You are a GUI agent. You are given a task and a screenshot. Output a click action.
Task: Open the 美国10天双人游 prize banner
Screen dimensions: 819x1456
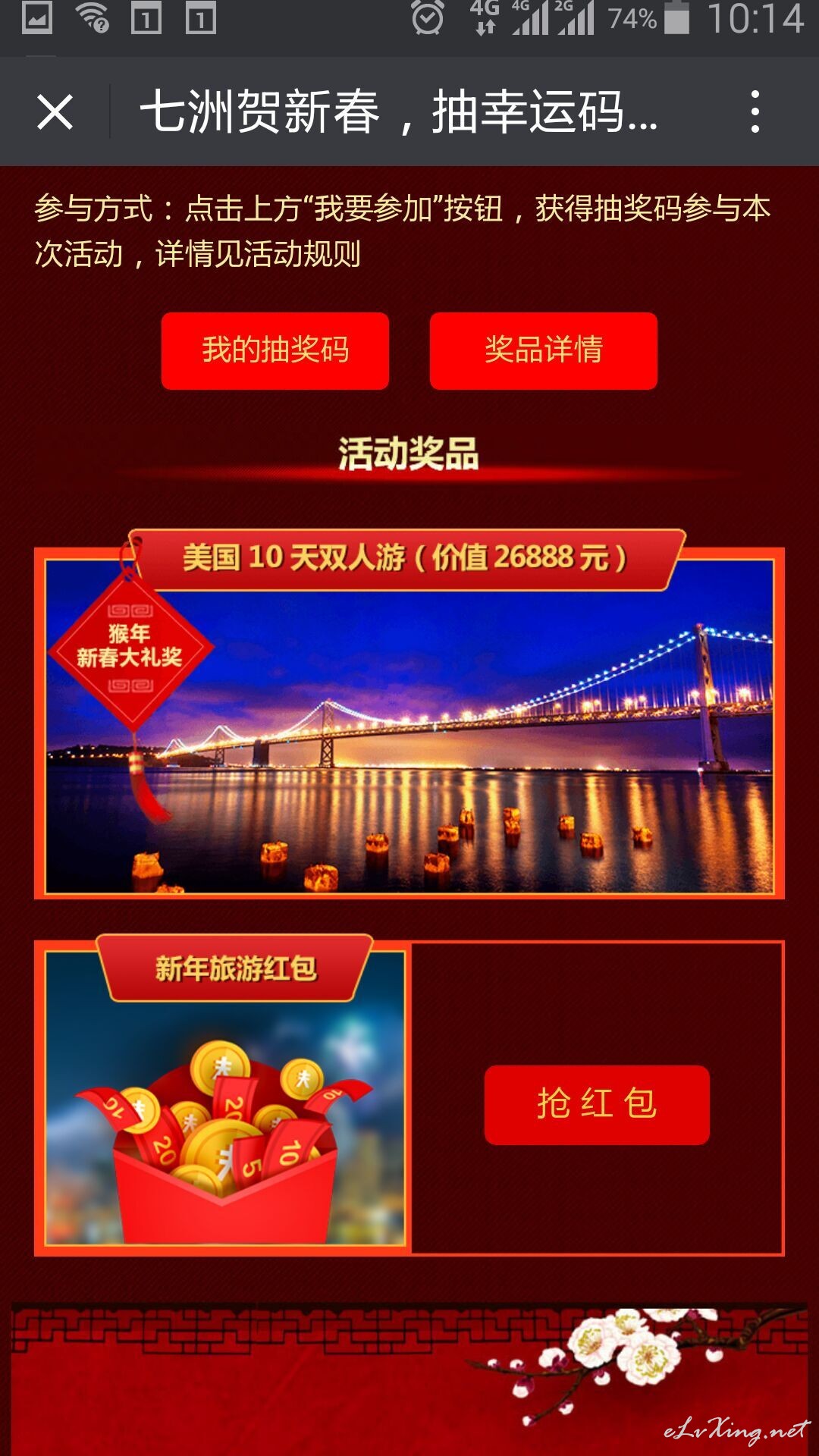pos(409,714)
